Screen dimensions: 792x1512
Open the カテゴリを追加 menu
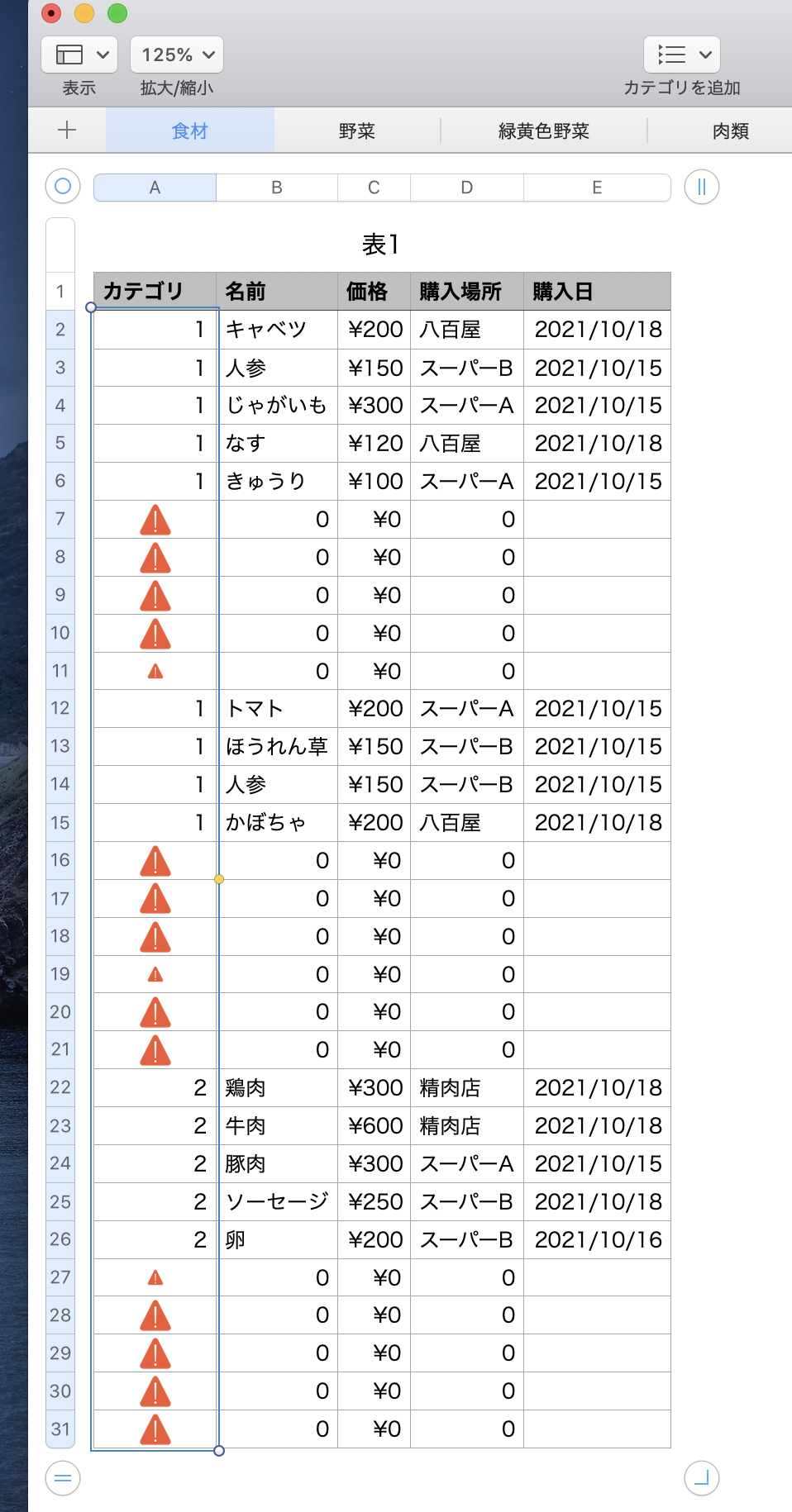coord(681,55)
